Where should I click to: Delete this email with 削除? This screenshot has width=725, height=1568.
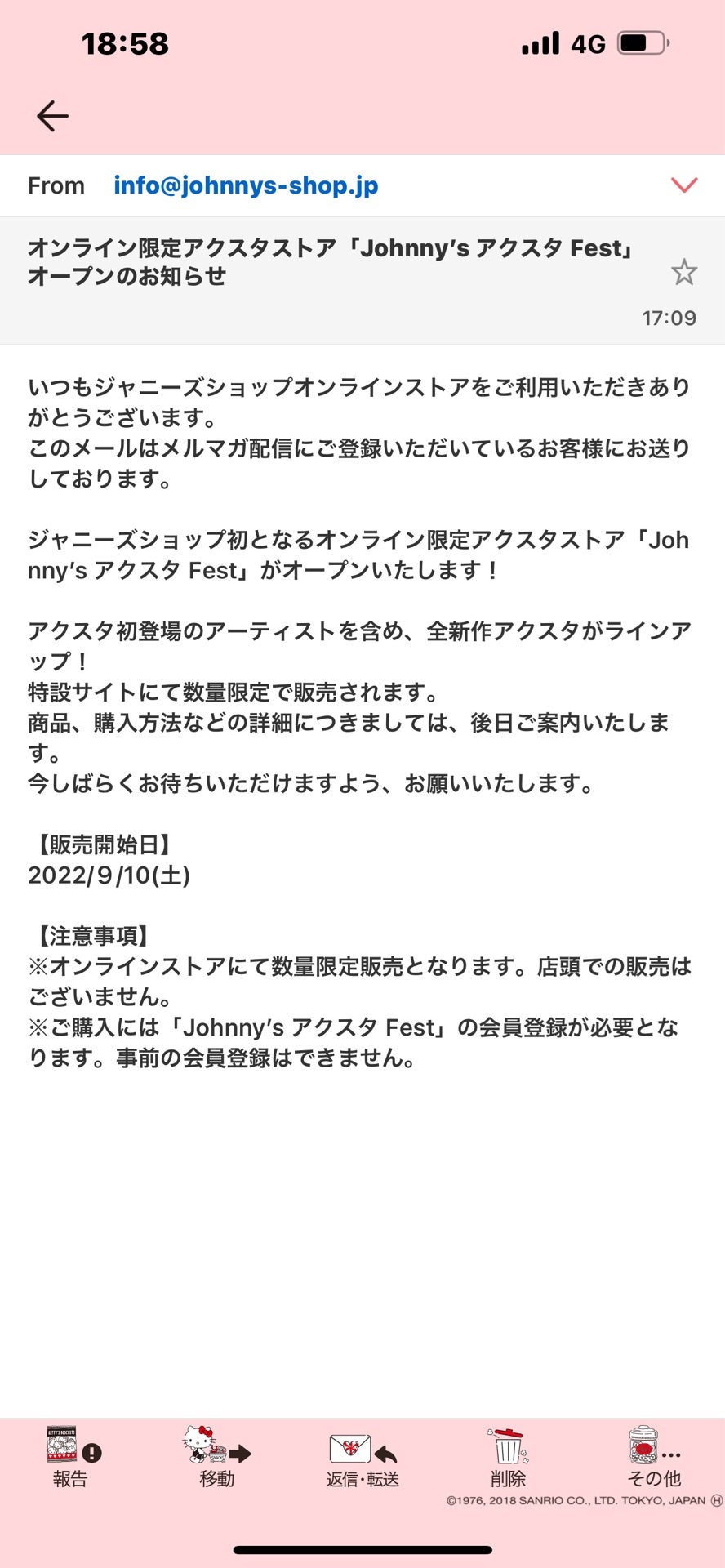[508, 1458]
